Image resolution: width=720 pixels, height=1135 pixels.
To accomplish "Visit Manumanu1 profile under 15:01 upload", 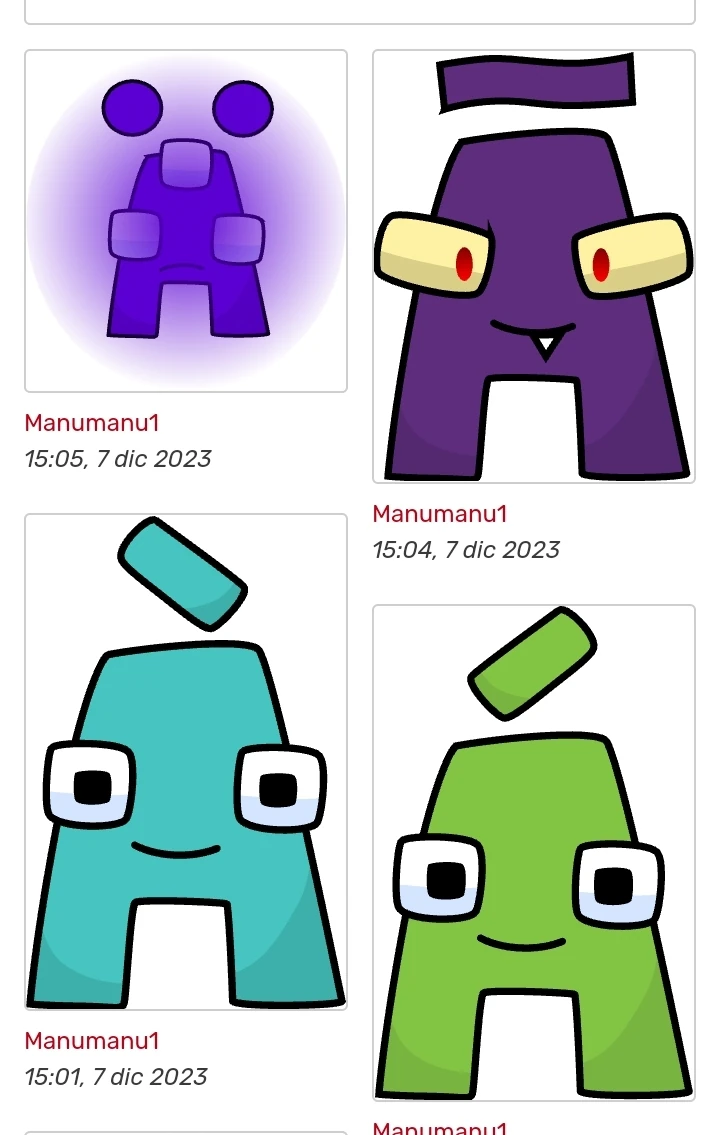I will click(92, 1041).
